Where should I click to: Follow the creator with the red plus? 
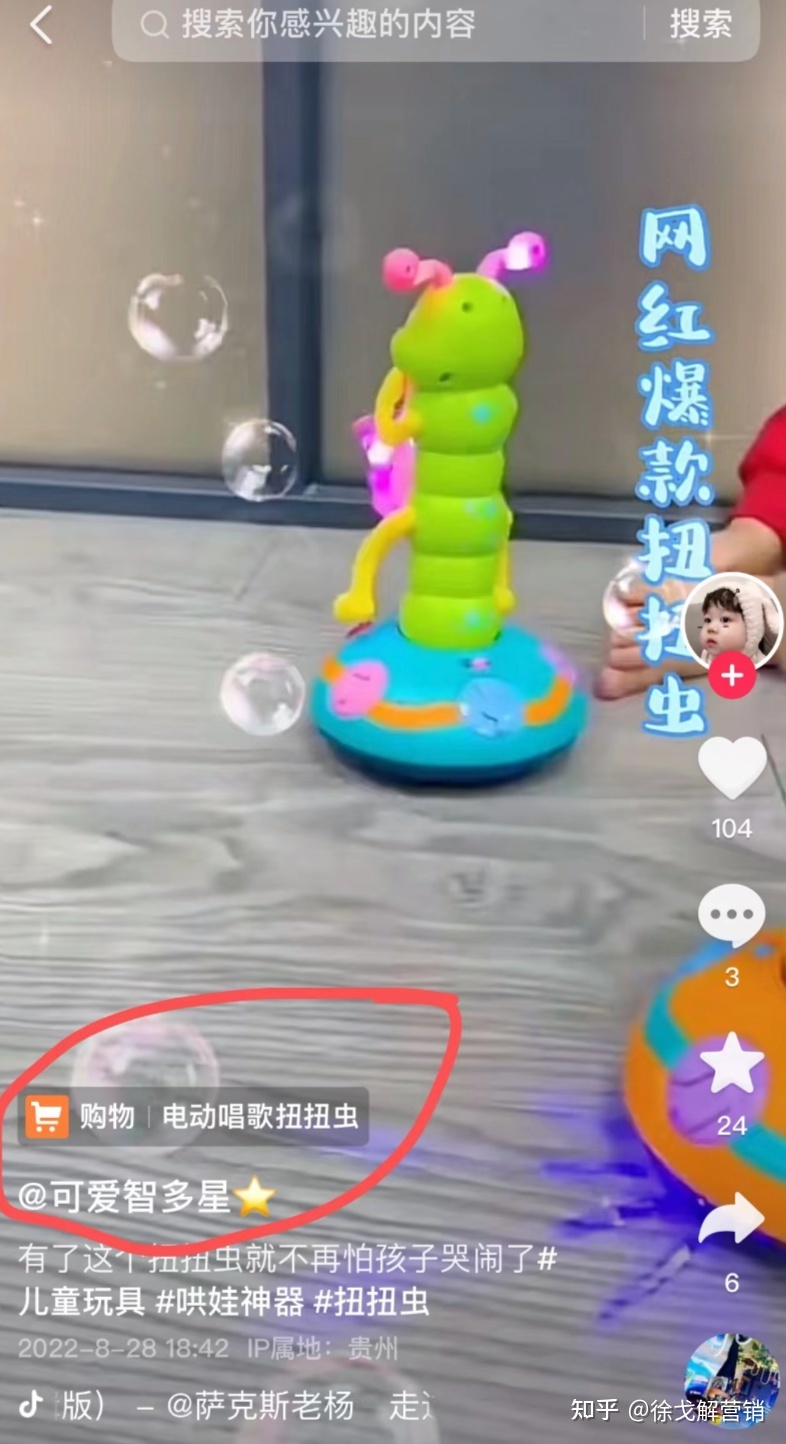[x=732, y=676]
